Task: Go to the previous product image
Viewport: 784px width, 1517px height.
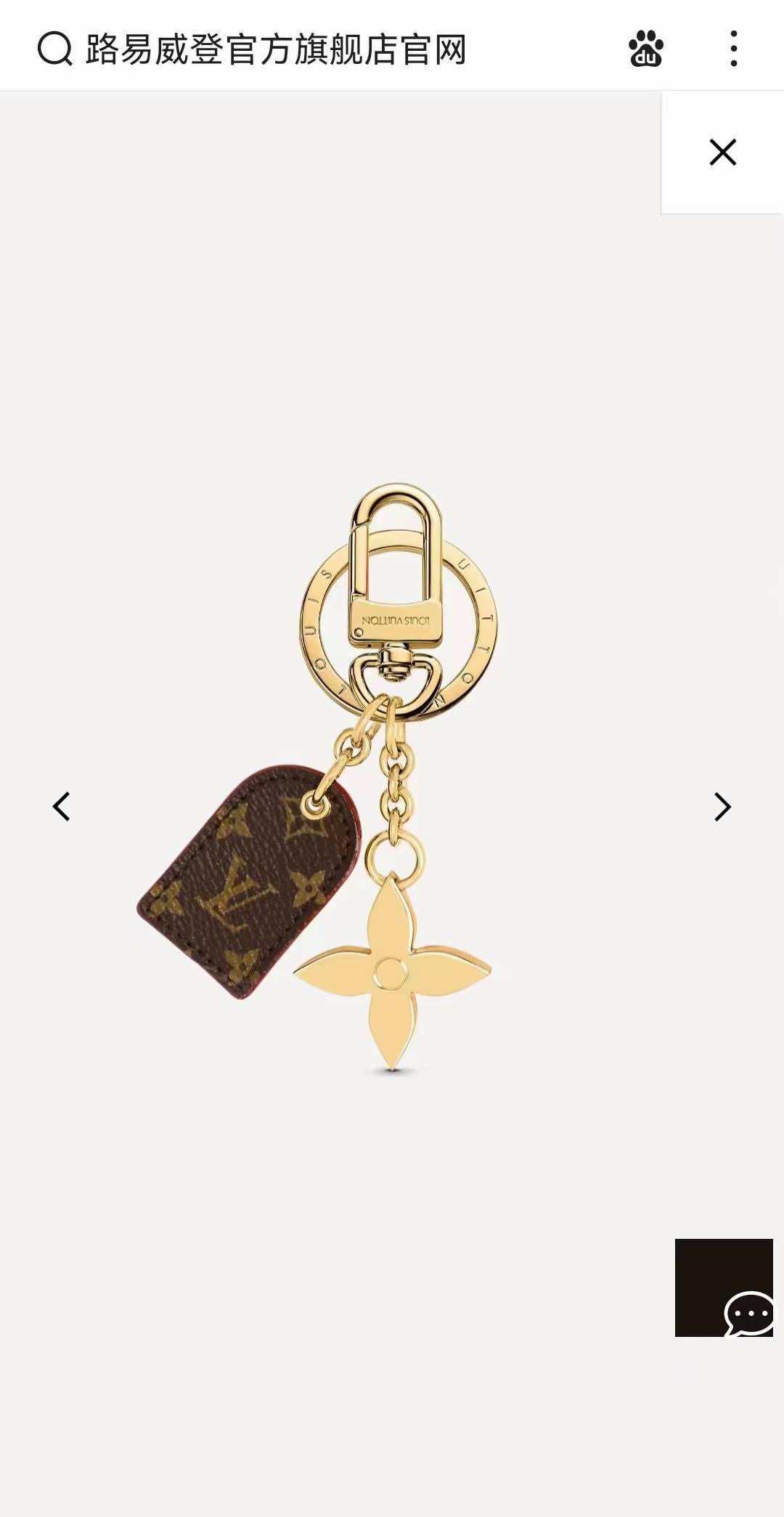Action: 62,806
